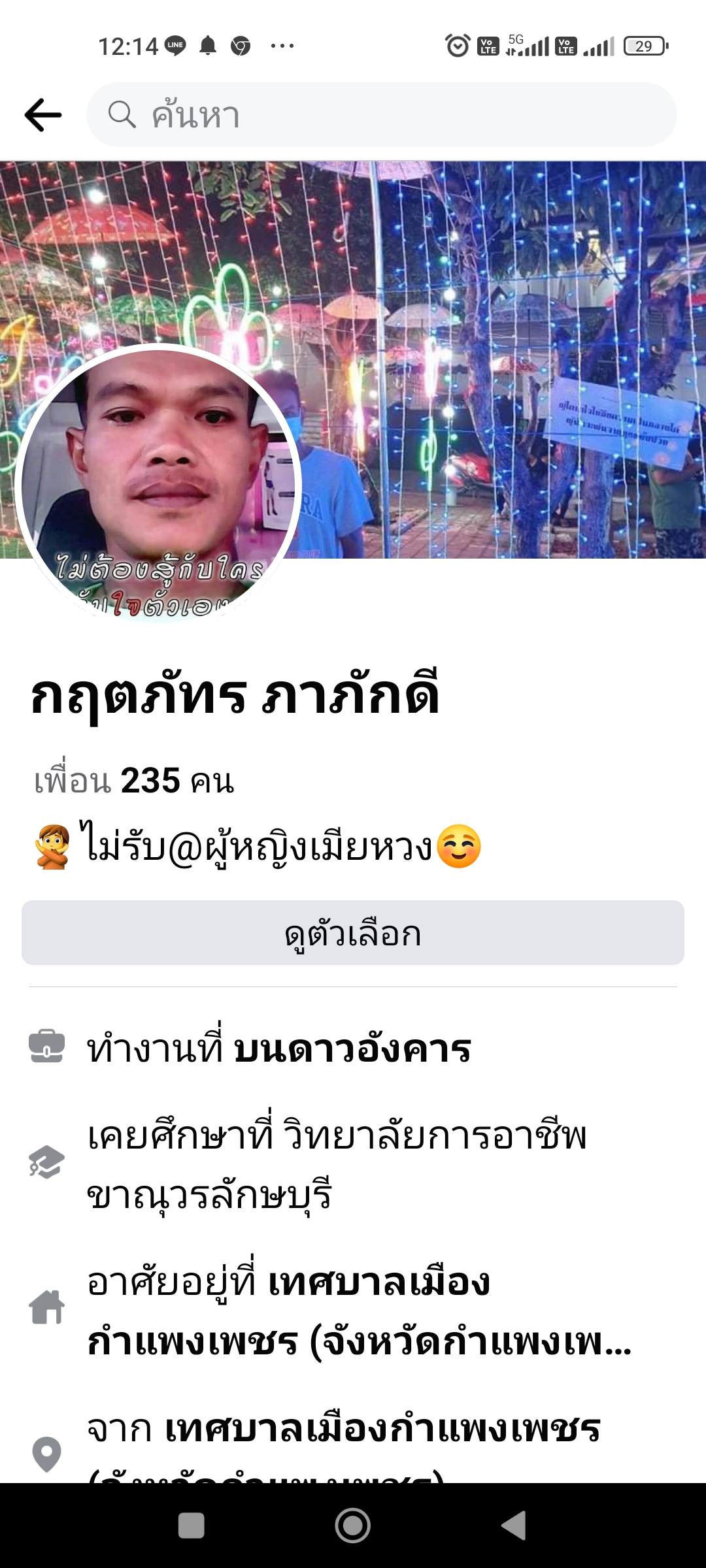The width and height of the screenshot is (706, 1568).
Task: Open the ค้นหา search field
Action: 382,115
